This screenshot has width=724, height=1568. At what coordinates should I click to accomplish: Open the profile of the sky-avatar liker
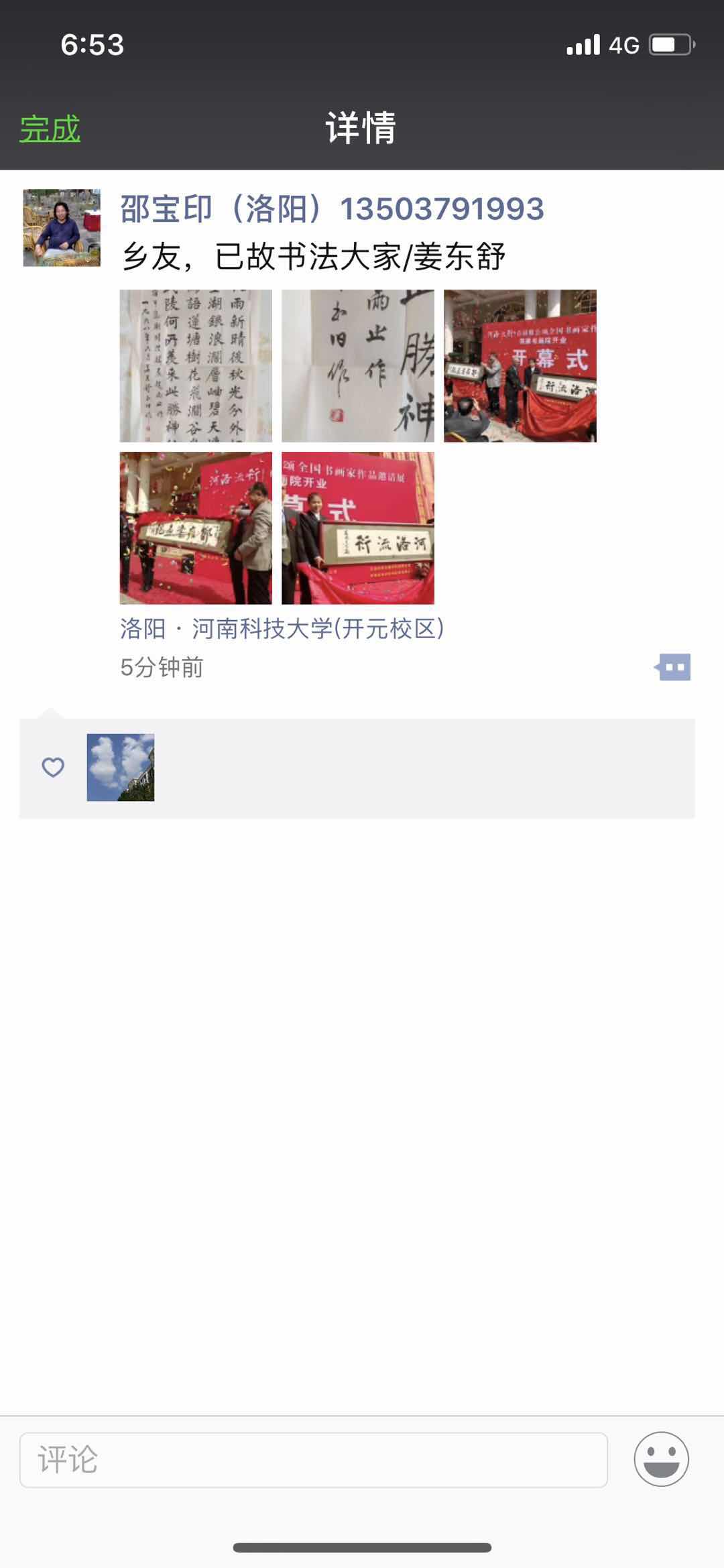coord(121,768)
